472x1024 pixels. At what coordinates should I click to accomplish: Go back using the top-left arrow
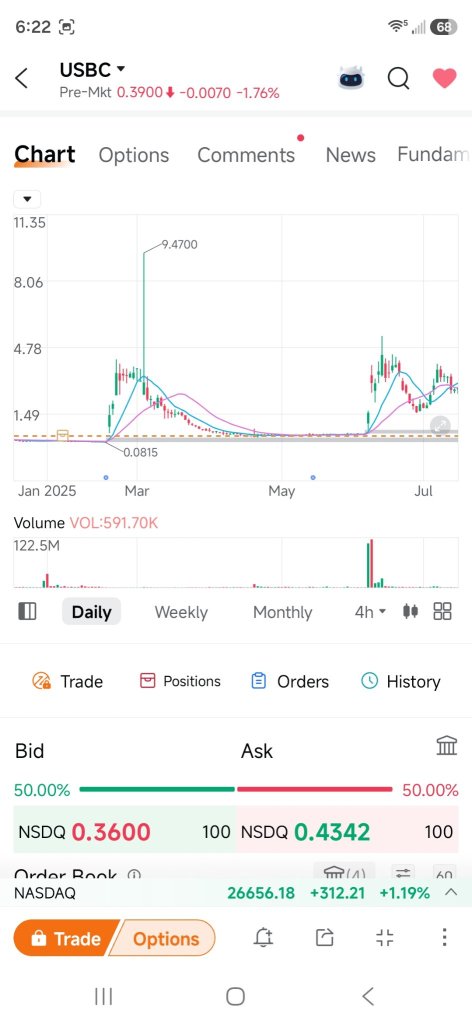tap(22, 78)
